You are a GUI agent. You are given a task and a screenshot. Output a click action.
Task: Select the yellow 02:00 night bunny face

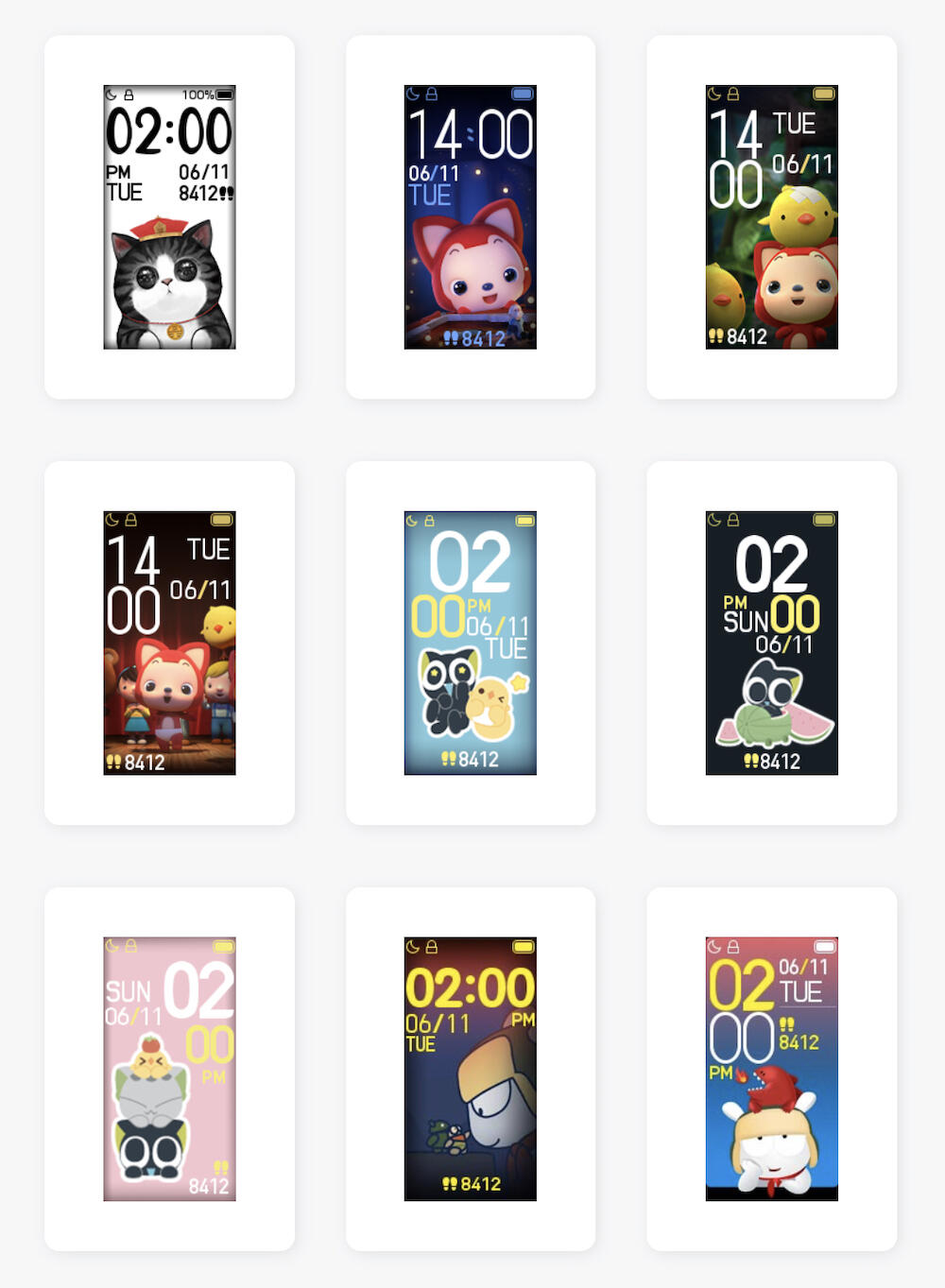click(x=470, y=1069)
